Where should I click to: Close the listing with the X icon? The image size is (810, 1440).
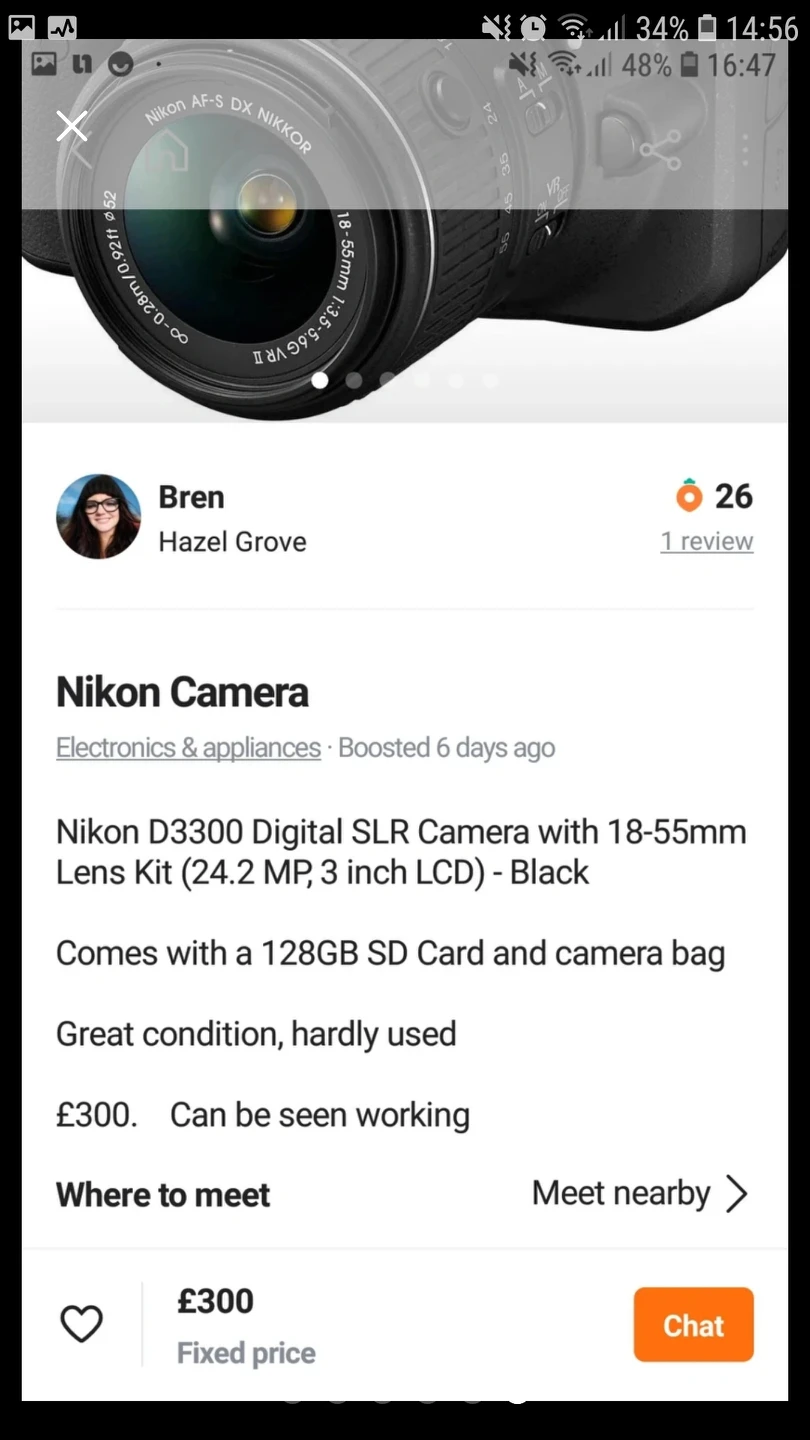coord(72,127)
